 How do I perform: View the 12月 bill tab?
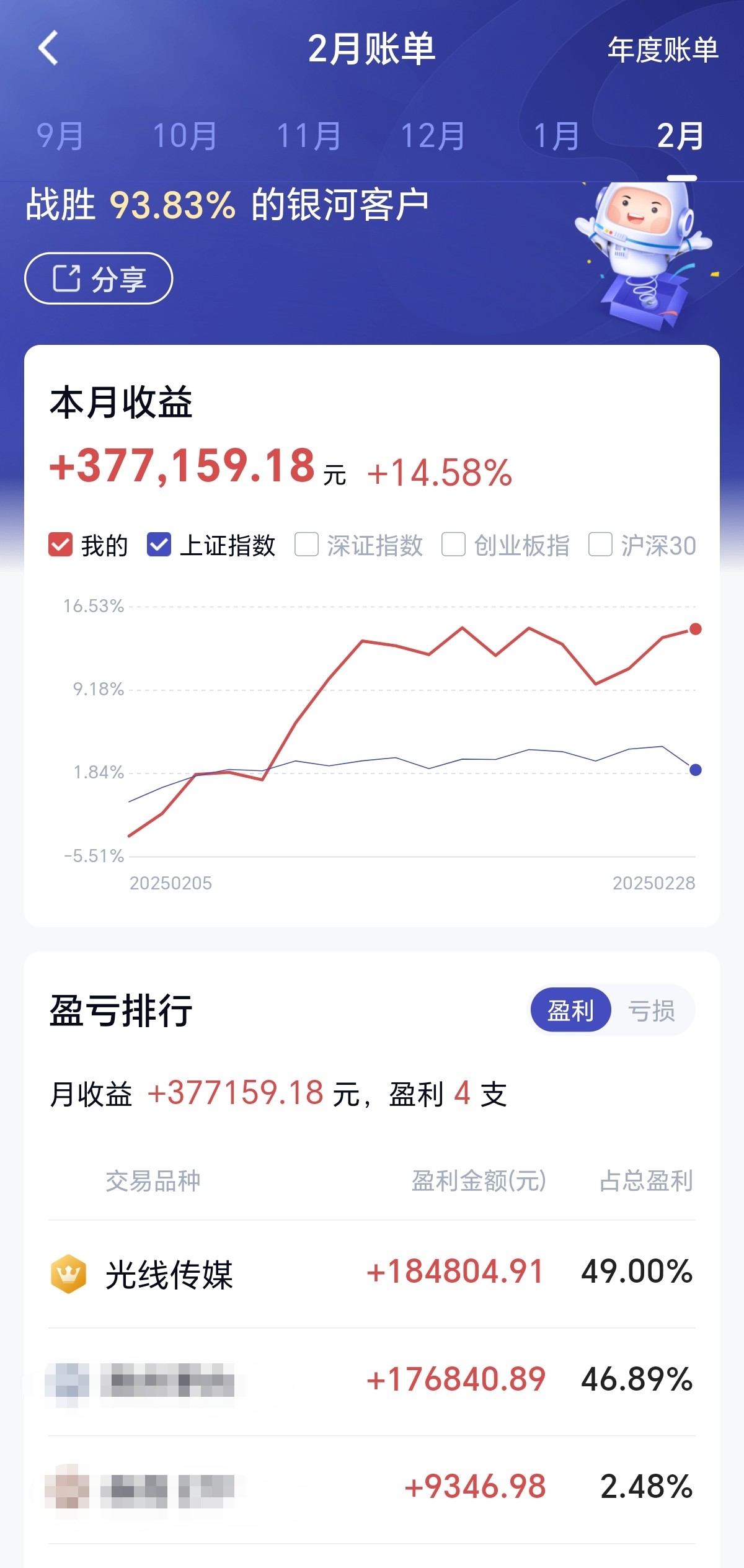pos(433,136)
